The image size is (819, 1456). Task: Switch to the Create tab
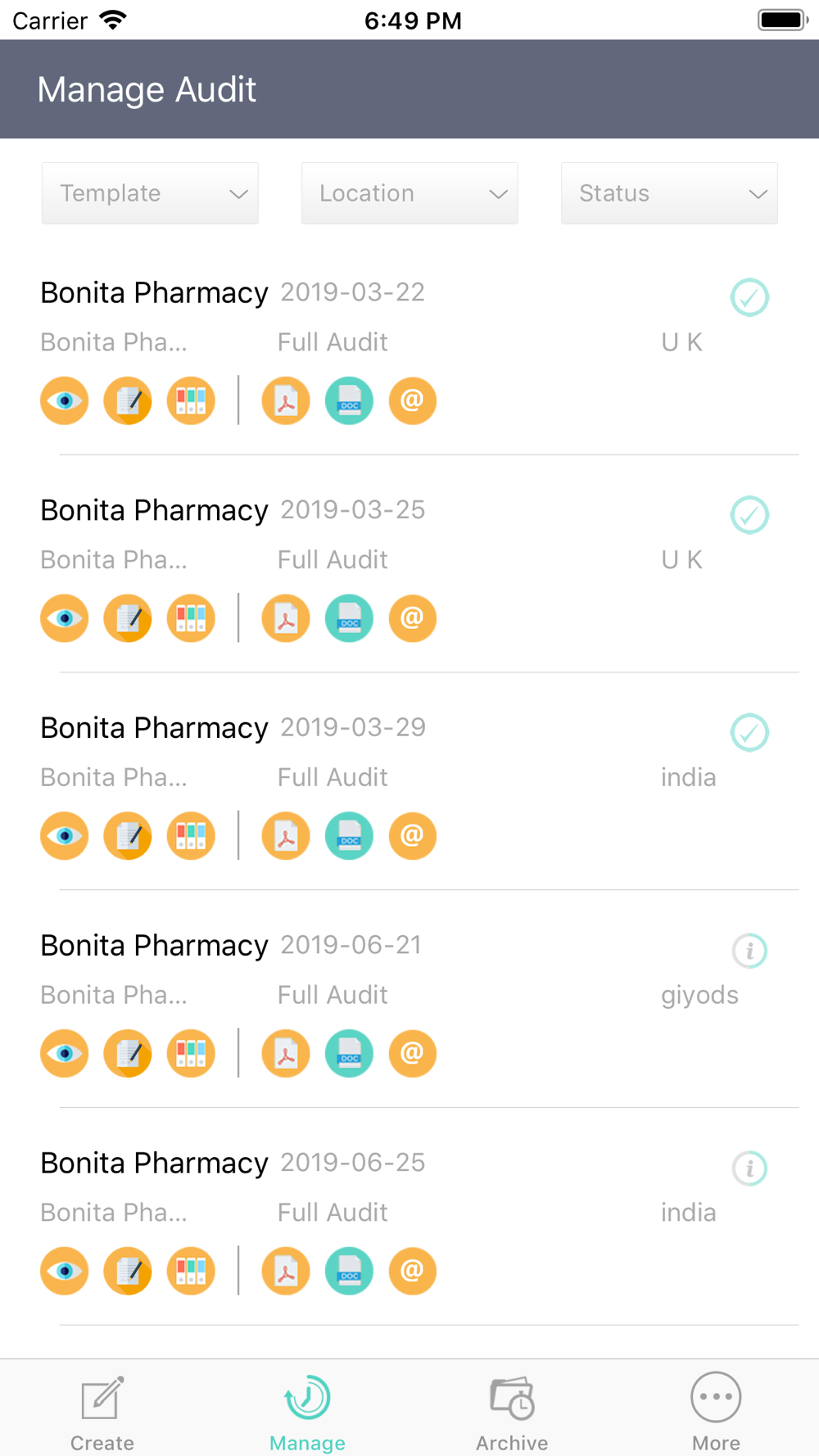[x=102, y=1412]
